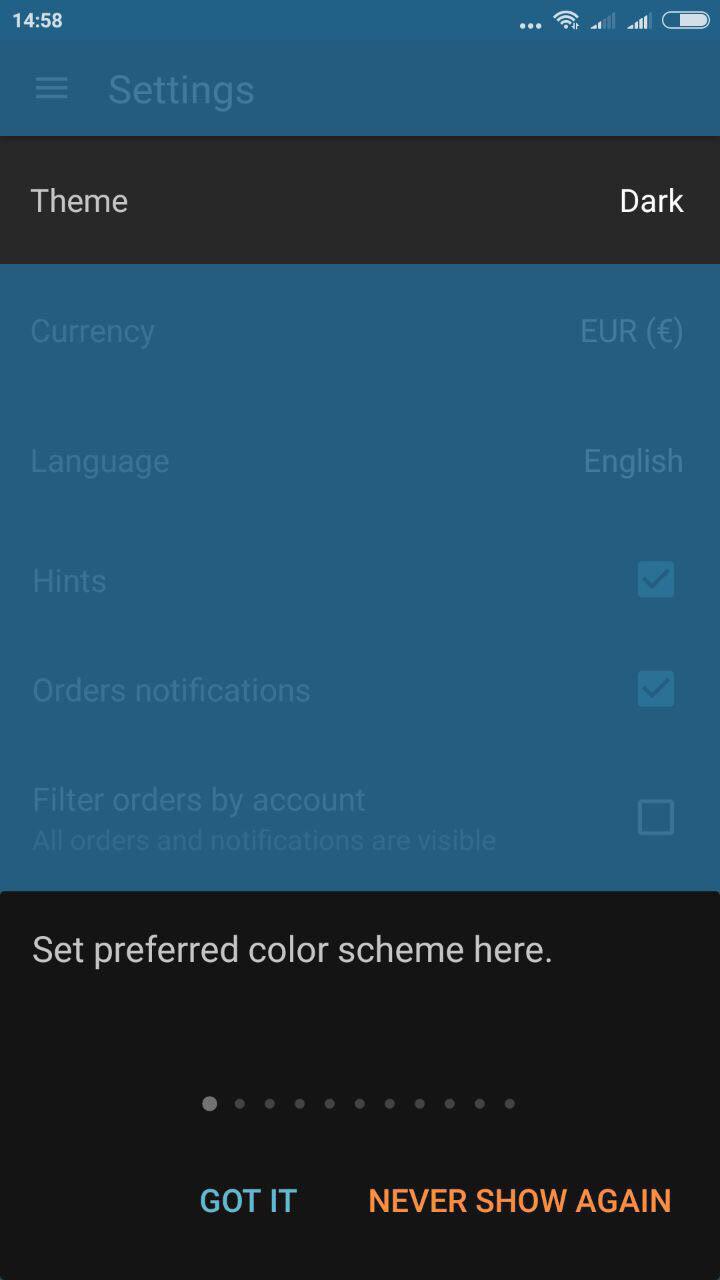The width and height of the screenshot is (720, 1280).
Task: Open the hamburger drawer menu
Action: click(x=52, y=89)
